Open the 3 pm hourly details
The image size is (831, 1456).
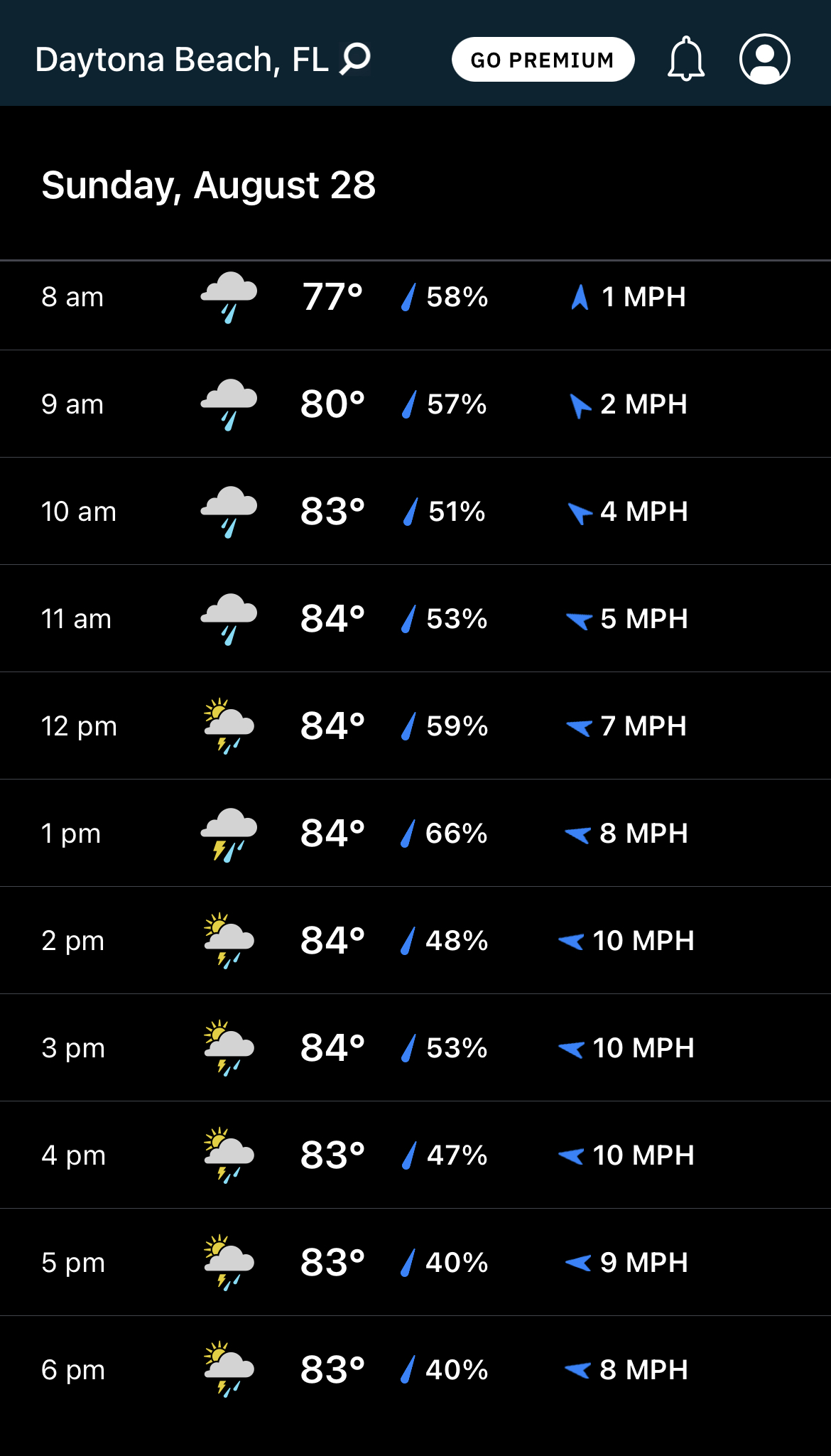point(415,1048)
